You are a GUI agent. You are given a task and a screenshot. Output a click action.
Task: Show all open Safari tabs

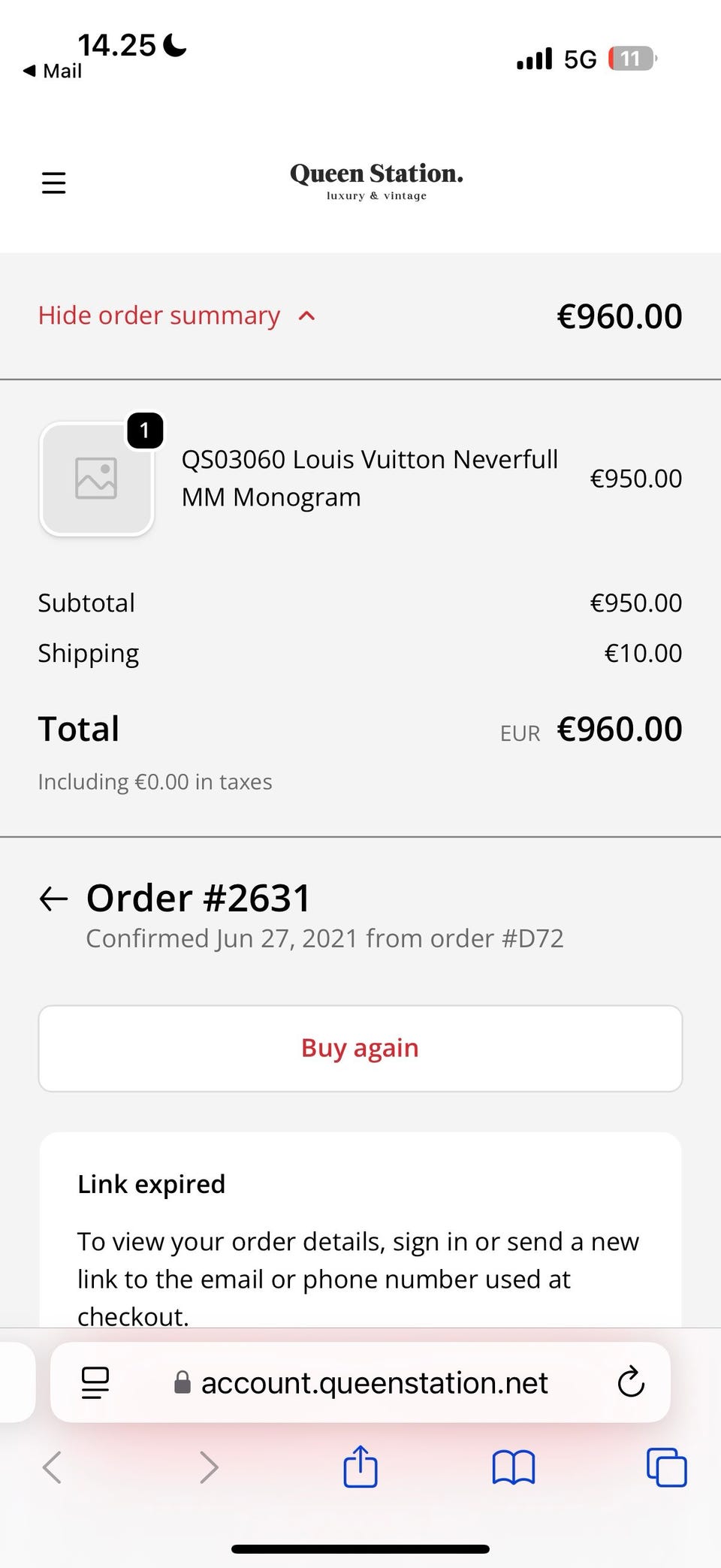pos(667,1467)
